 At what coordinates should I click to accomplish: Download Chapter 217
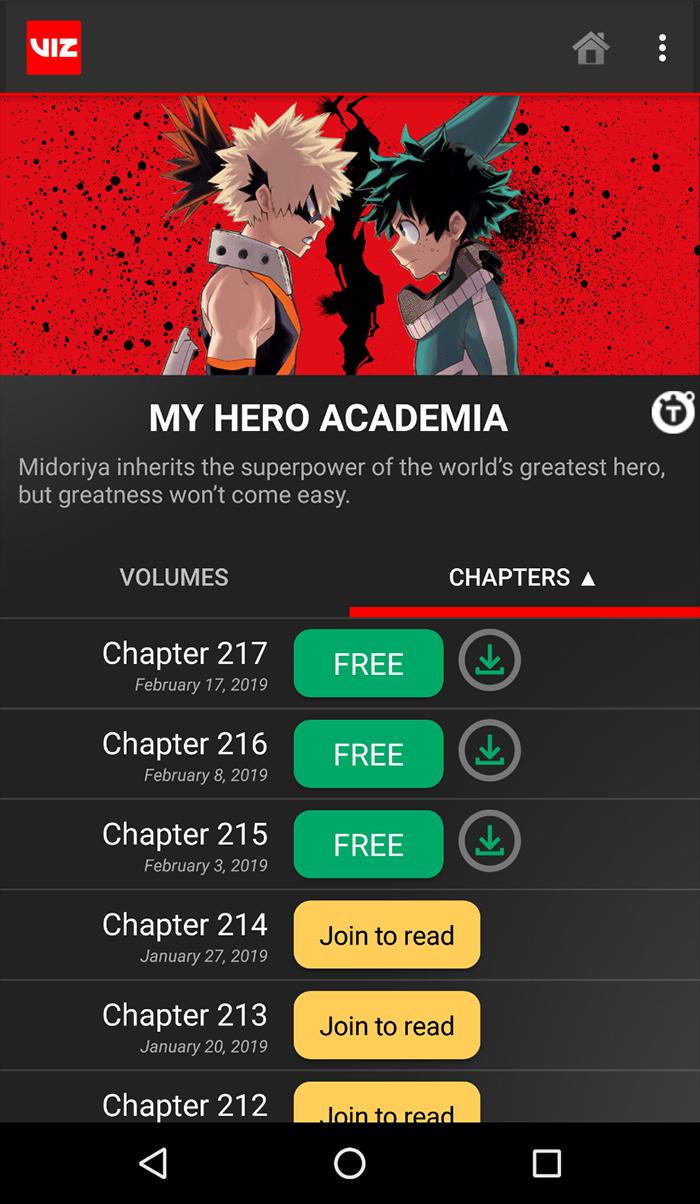(490, 660)
